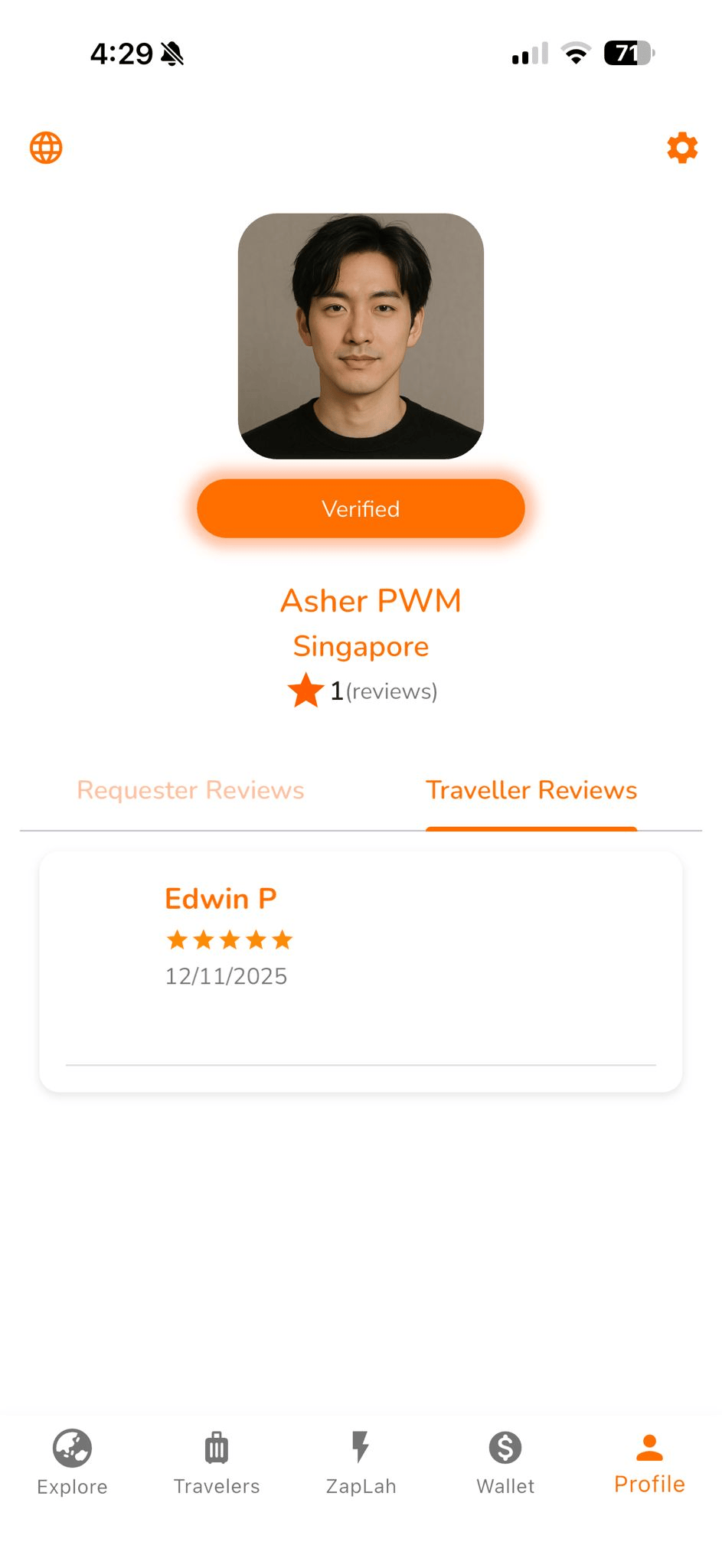Select the Singapore location text
Image resolution: width=722 pixels, height=1568 pixels.
361,646
